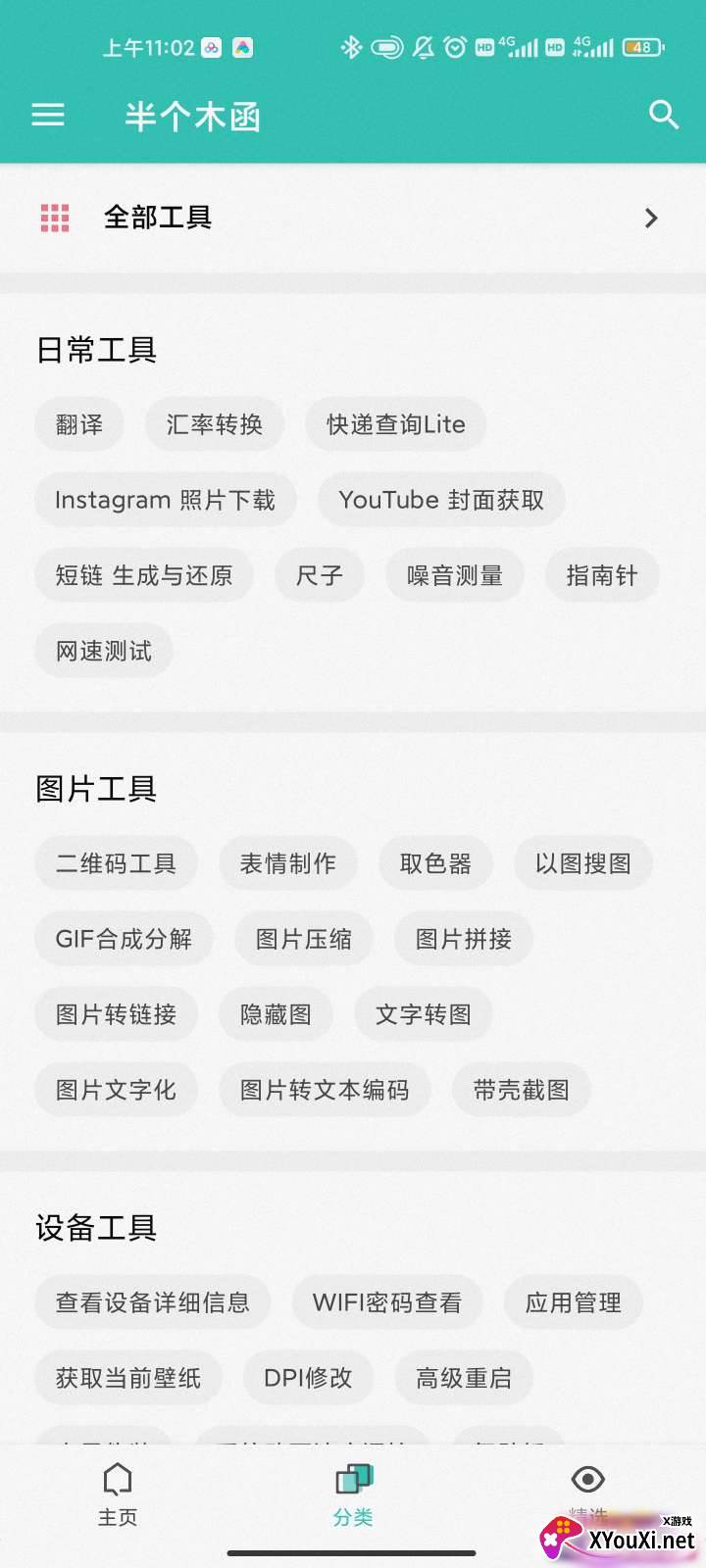Image resolution: width=706 pixels, height=1568 pixels.
Task: Select the 取色器 chip
Action: pyautogui.click(x=435, y=863)
